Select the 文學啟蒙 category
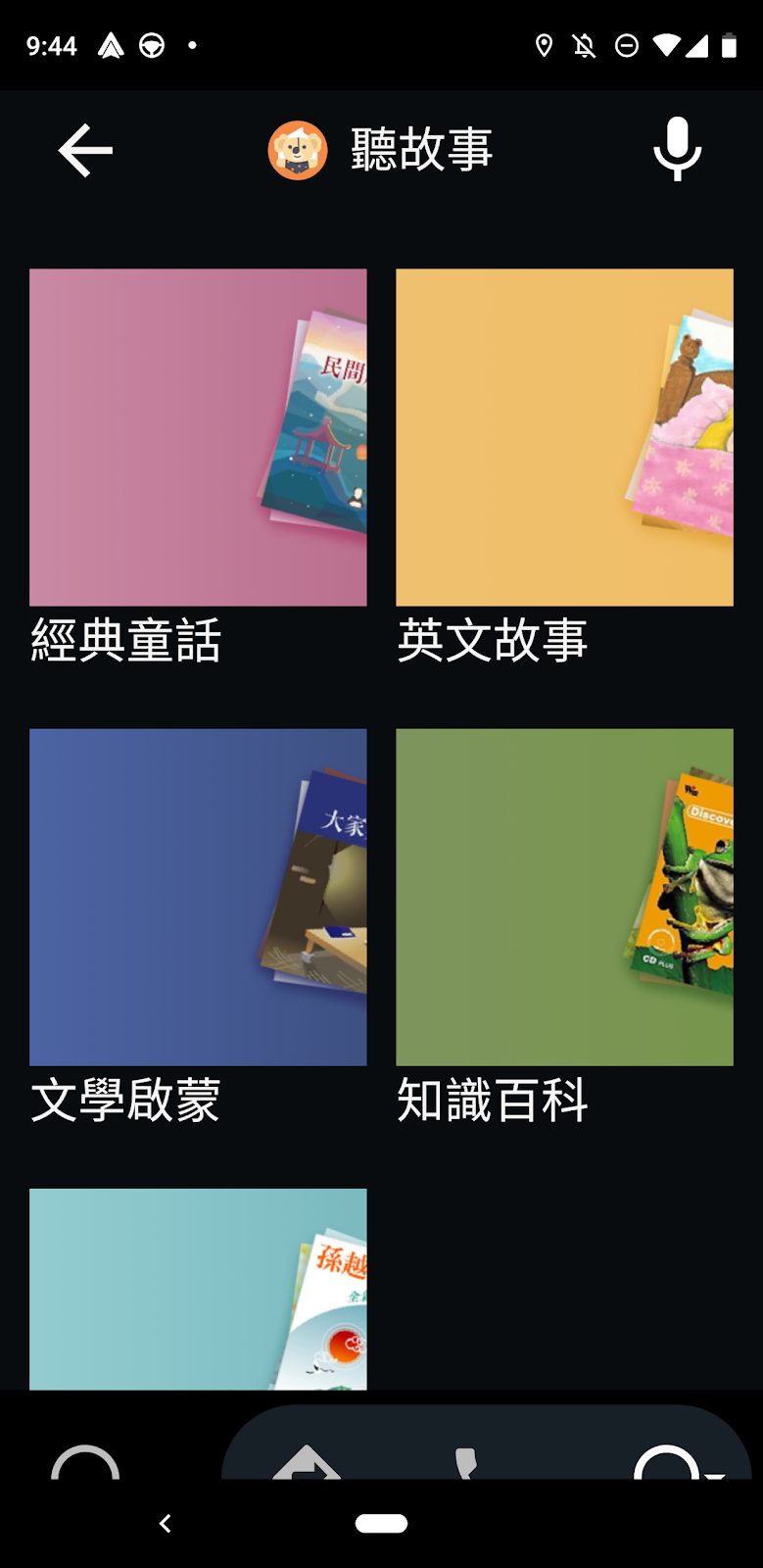Image resolution: width=763 pixels, height=1568 pixels. tap(198, 897)
